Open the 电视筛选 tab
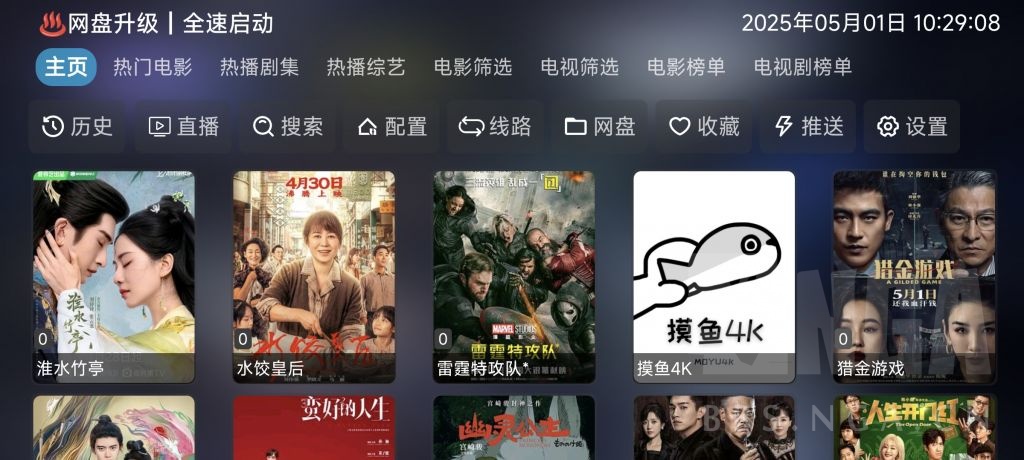 coord(580,67)
